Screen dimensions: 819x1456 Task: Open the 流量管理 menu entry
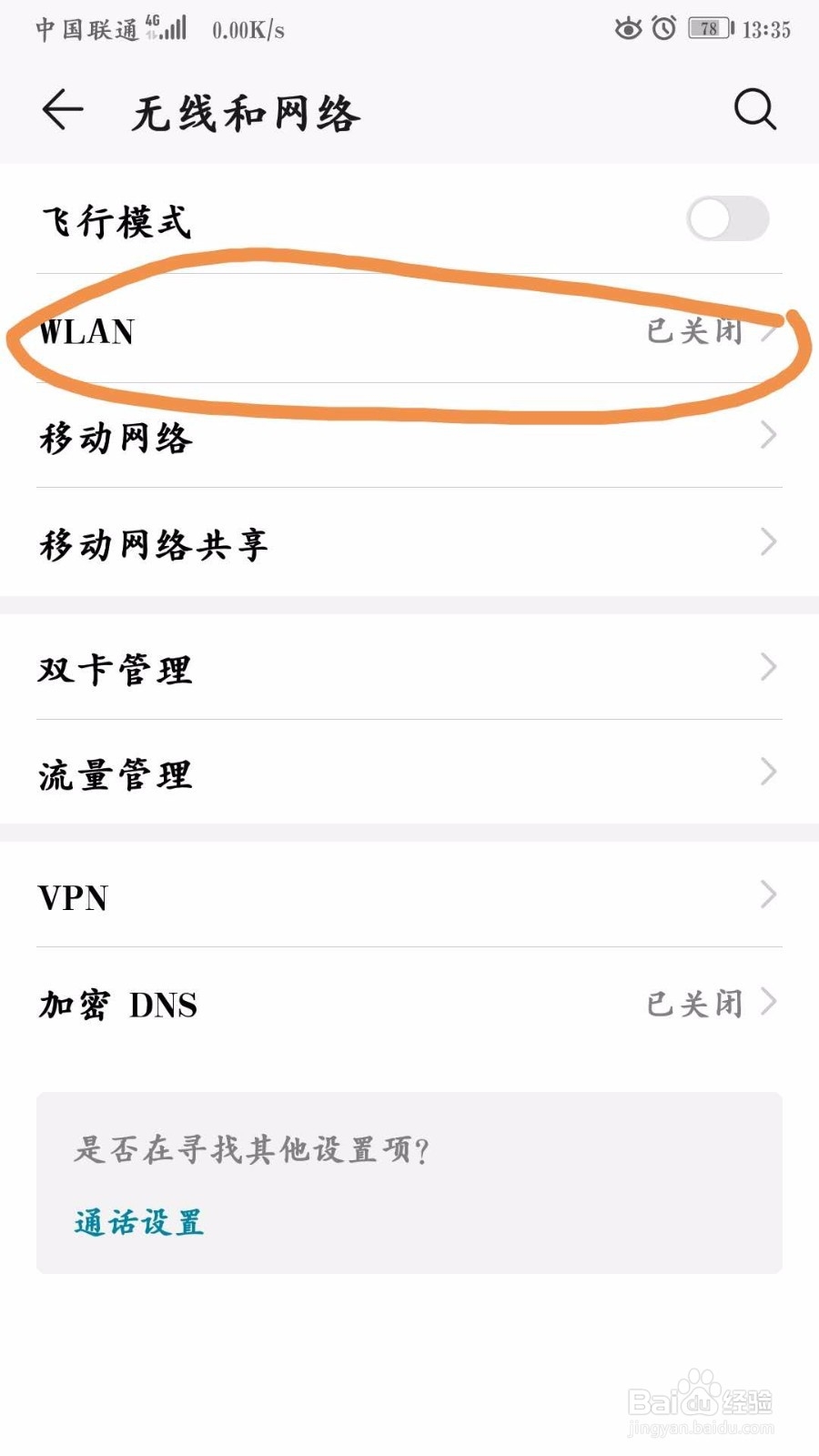point(409,774)
